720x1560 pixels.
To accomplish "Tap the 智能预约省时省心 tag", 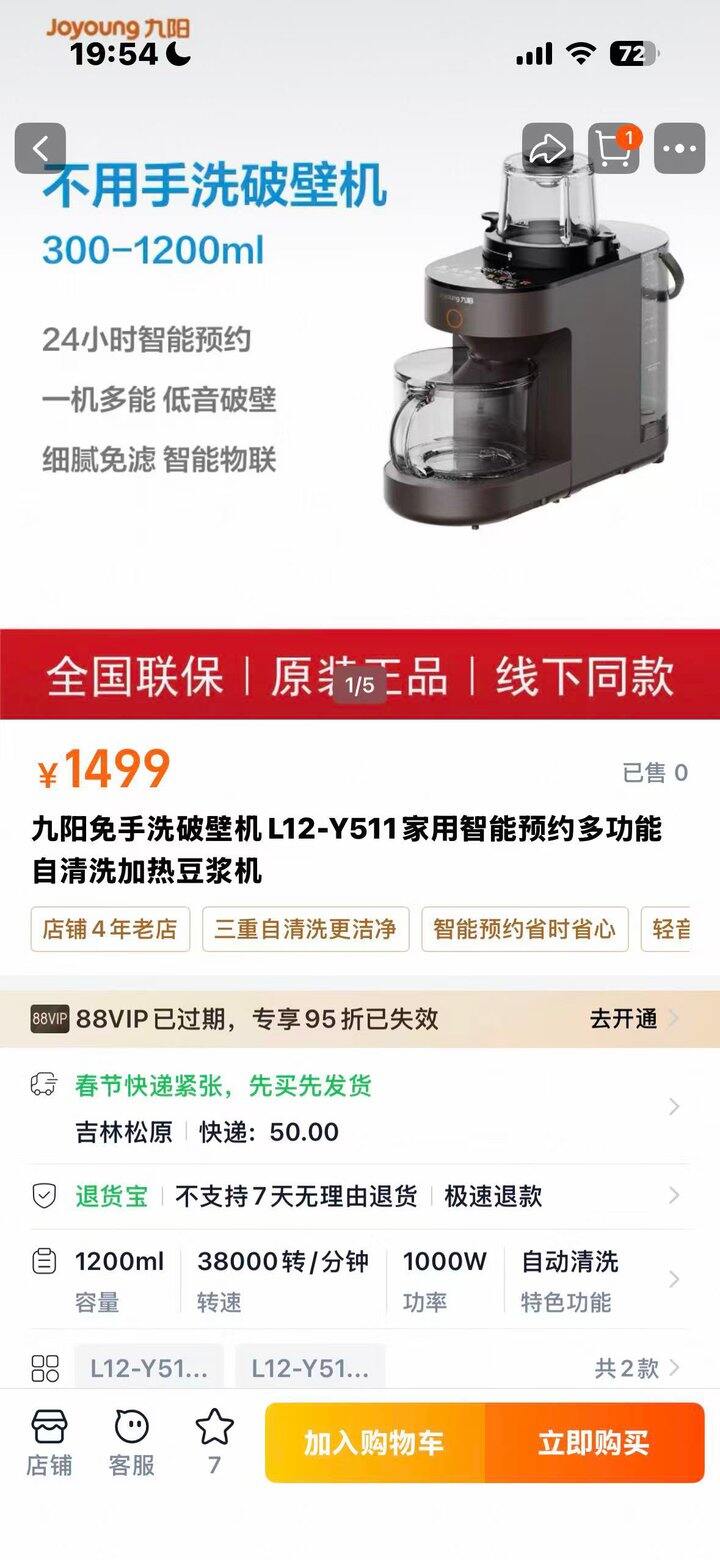I will tap(524, 929).
